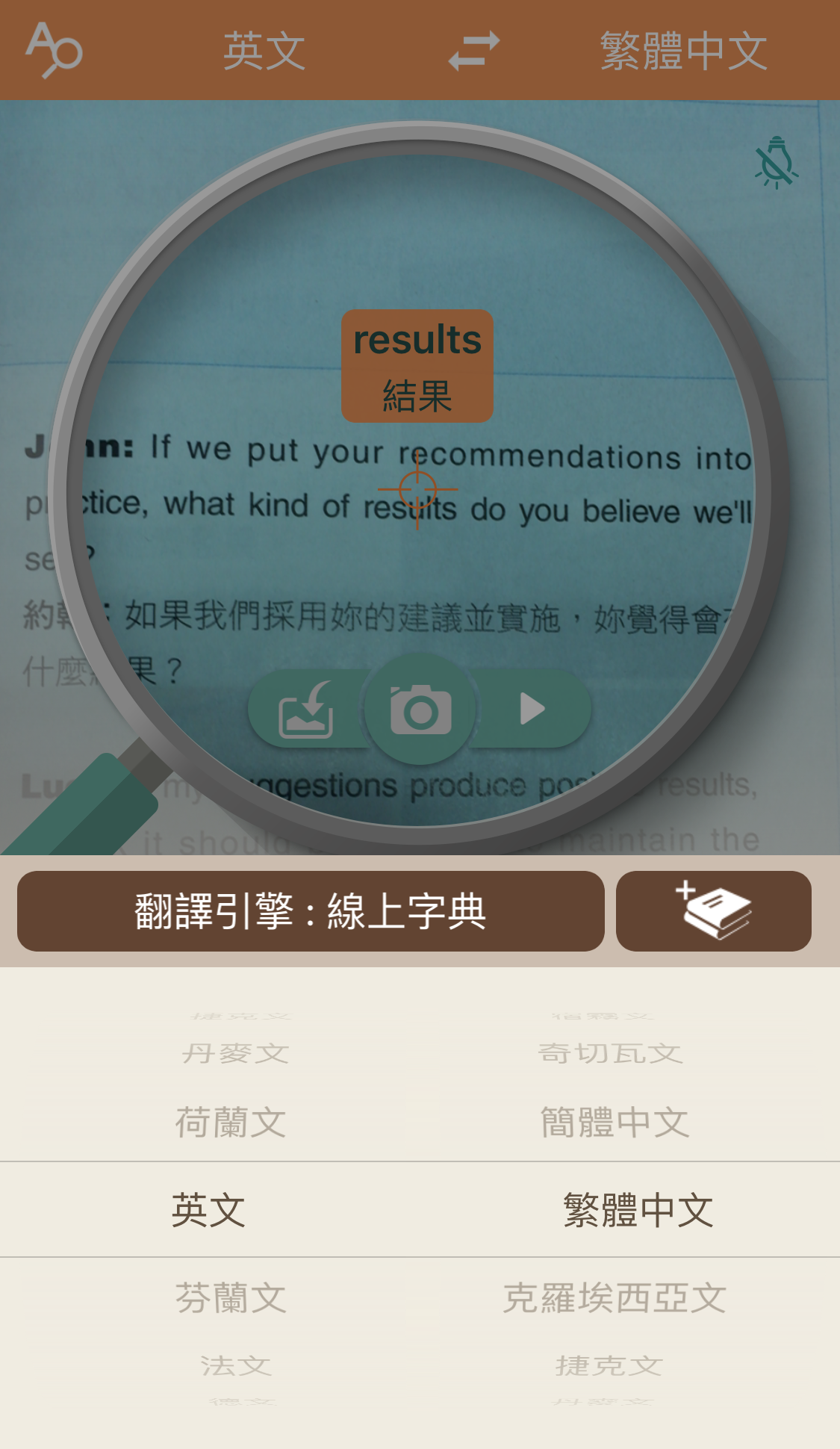The width and height of the screenshot is (840, 1449).
Task: Tap the source language 英文 in header
Action: (264, 51)
